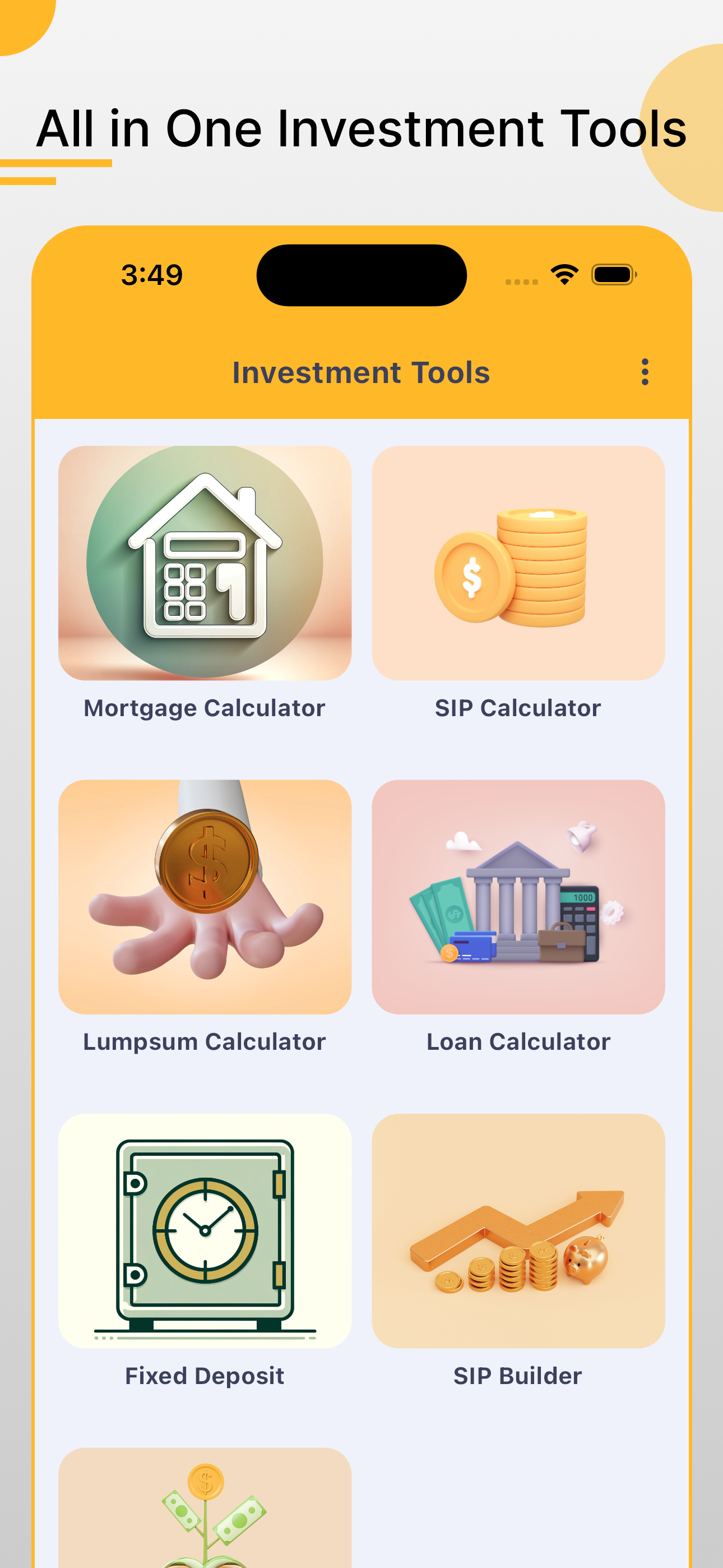Tap the Investment Tools title bar
This screenshot has height=1568, width=723.
[x=361, y=372]
